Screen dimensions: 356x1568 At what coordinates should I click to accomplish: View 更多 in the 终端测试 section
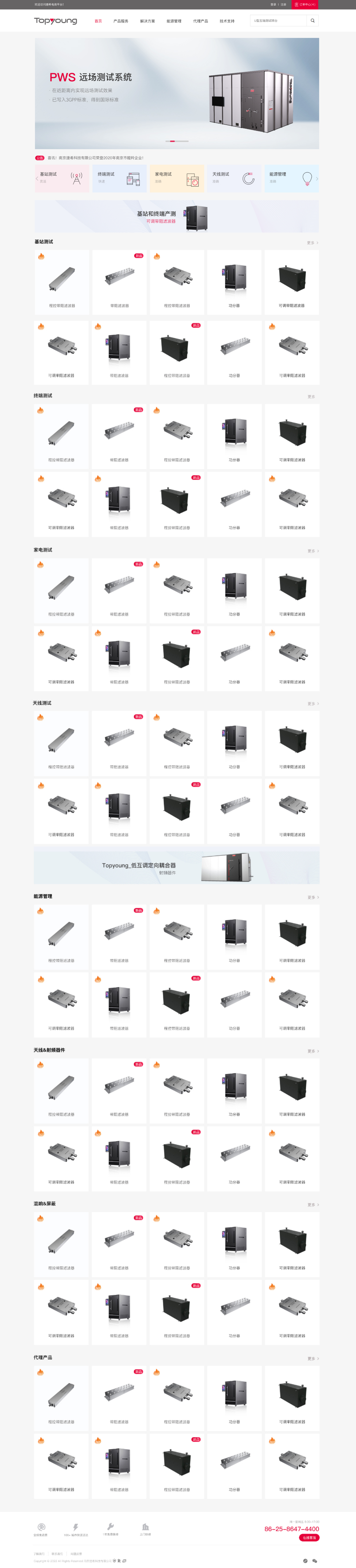[312, 397]
